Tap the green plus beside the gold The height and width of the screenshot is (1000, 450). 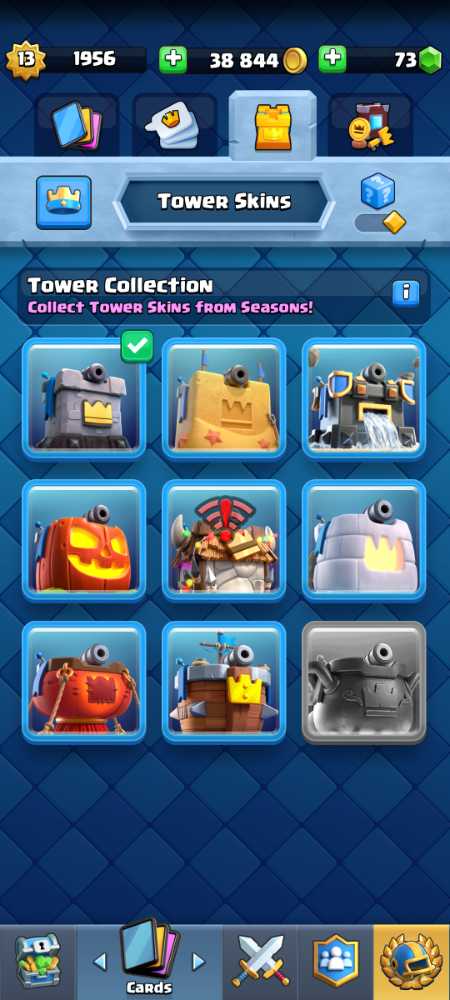tap(173, 60)
